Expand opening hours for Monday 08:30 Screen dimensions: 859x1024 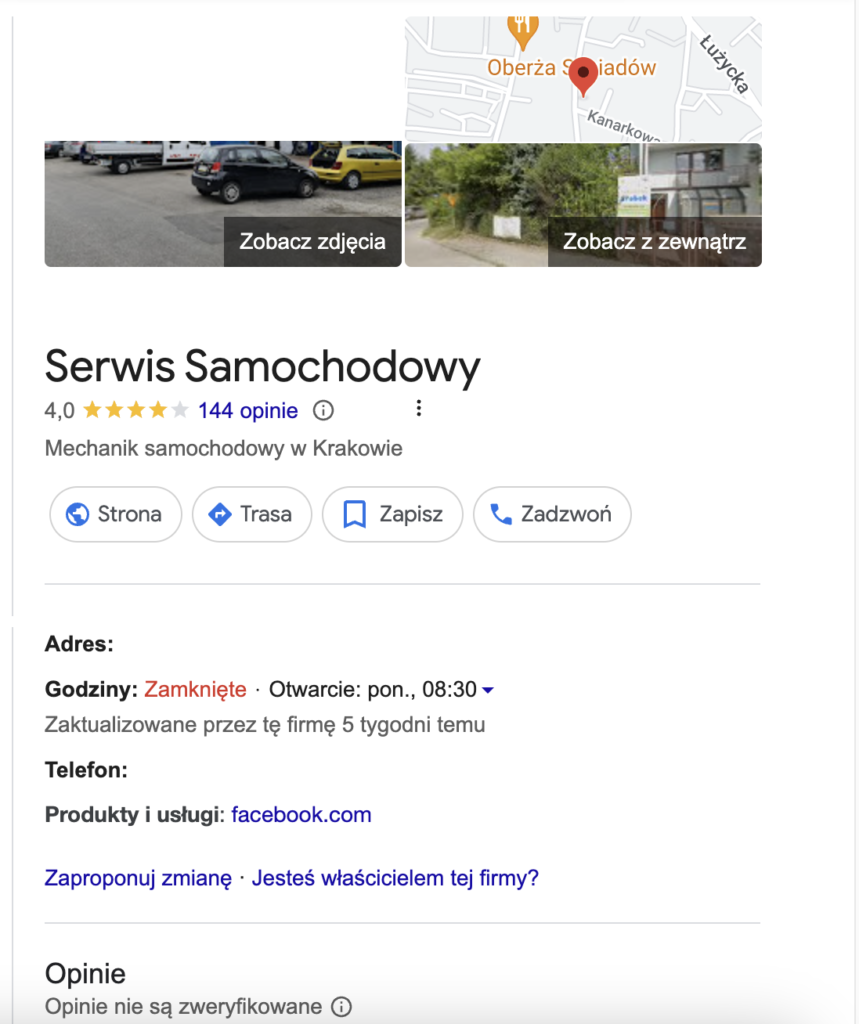(x=488, y=689)
